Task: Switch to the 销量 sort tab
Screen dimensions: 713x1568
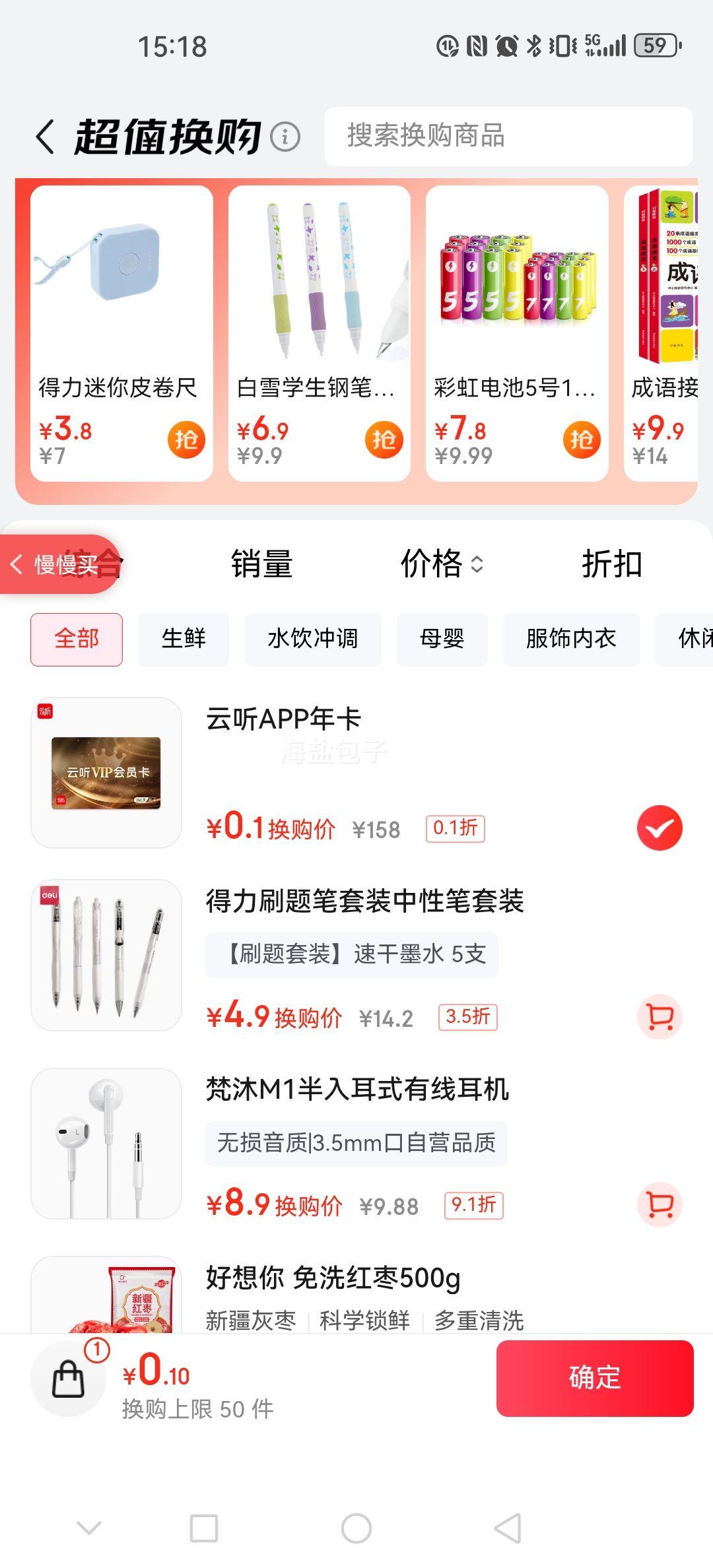Action: [263, 564]
